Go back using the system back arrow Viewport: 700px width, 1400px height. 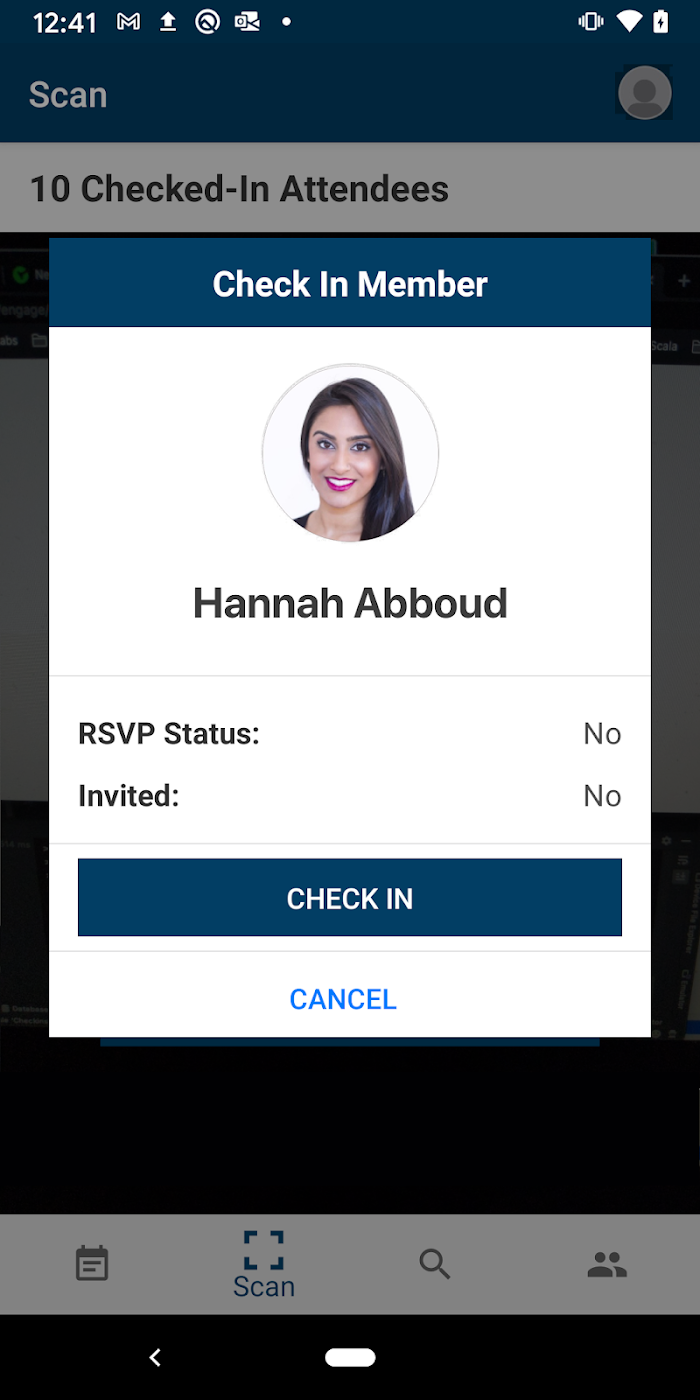pyautogui.click(x=154, y=1357)
